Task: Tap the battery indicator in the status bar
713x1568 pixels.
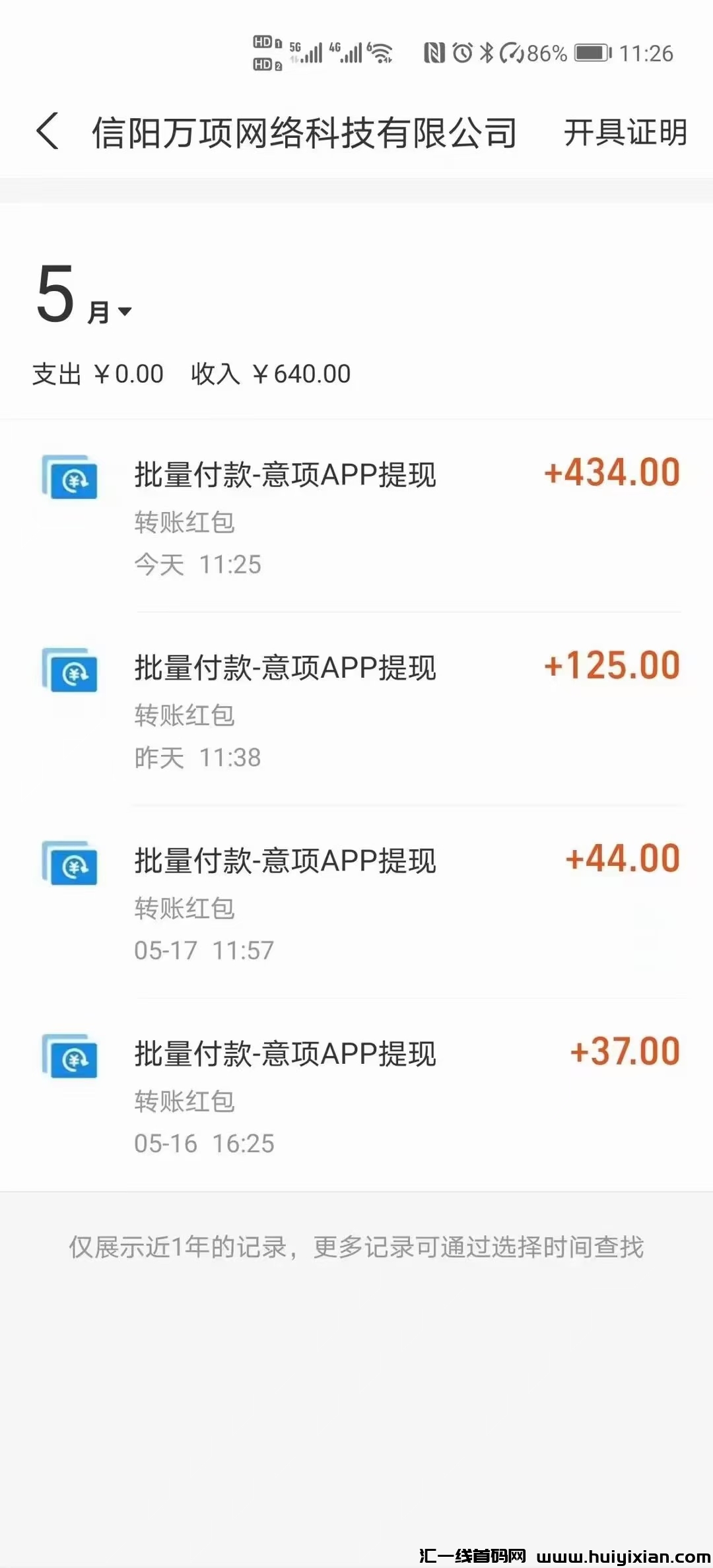Action: [x=592, y=53]
